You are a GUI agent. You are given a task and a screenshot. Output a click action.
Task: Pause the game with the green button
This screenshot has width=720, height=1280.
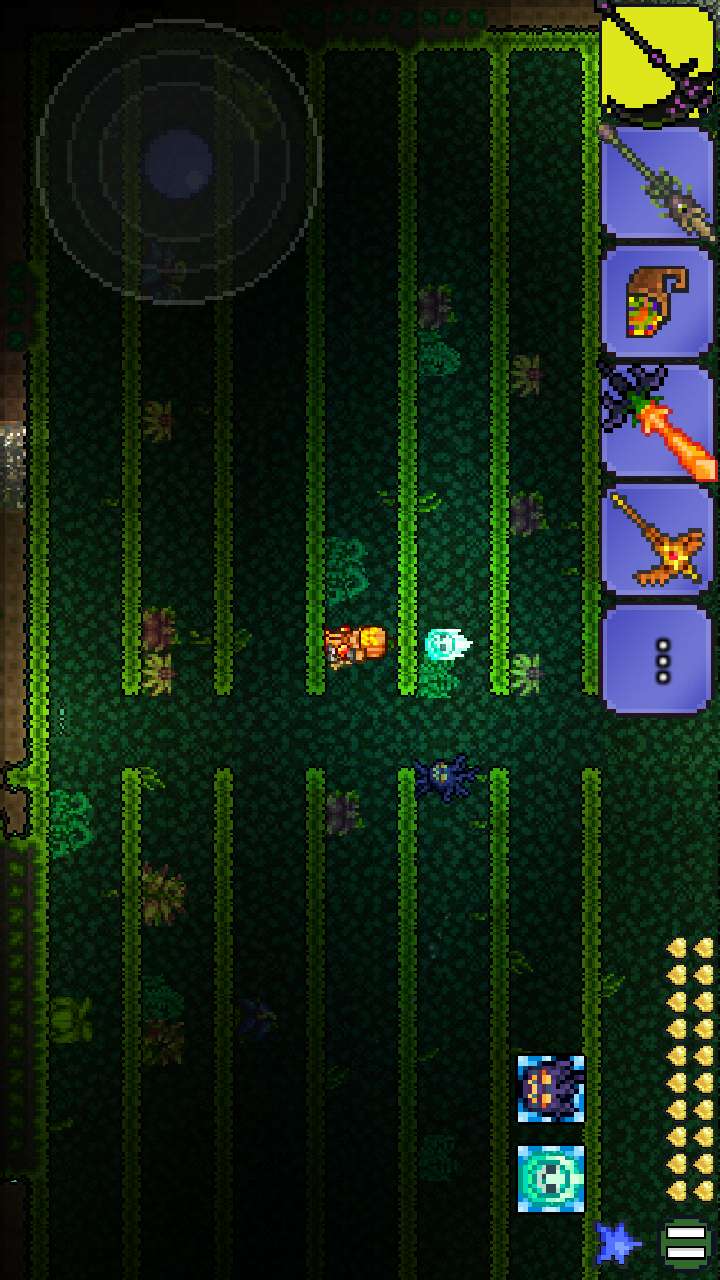[686, 1244]
